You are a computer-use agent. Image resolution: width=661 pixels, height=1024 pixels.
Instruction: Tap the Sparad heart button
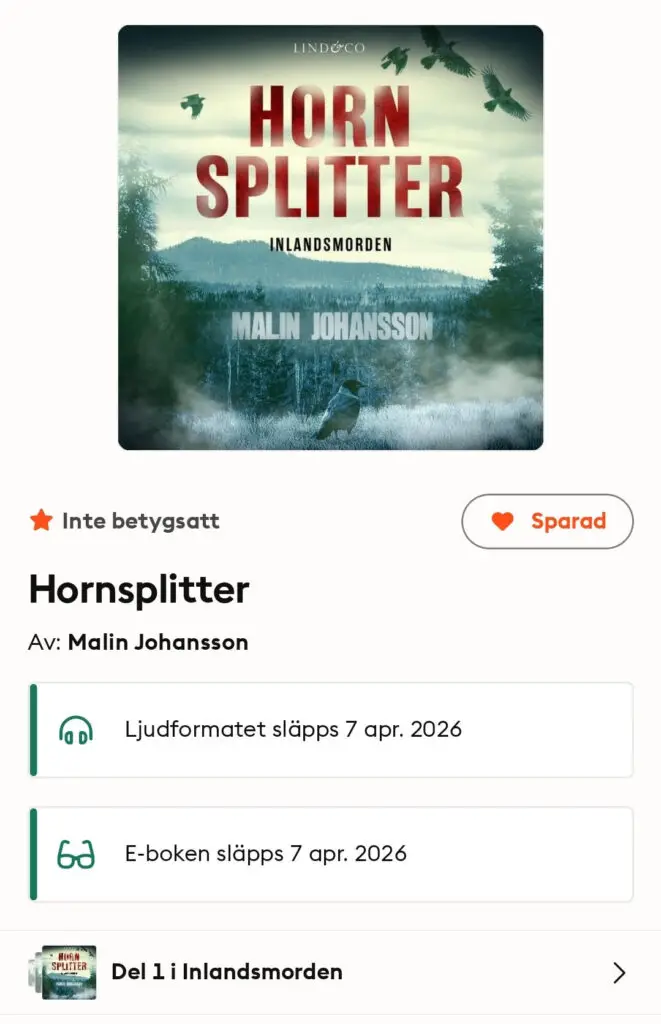pos(547,521)
